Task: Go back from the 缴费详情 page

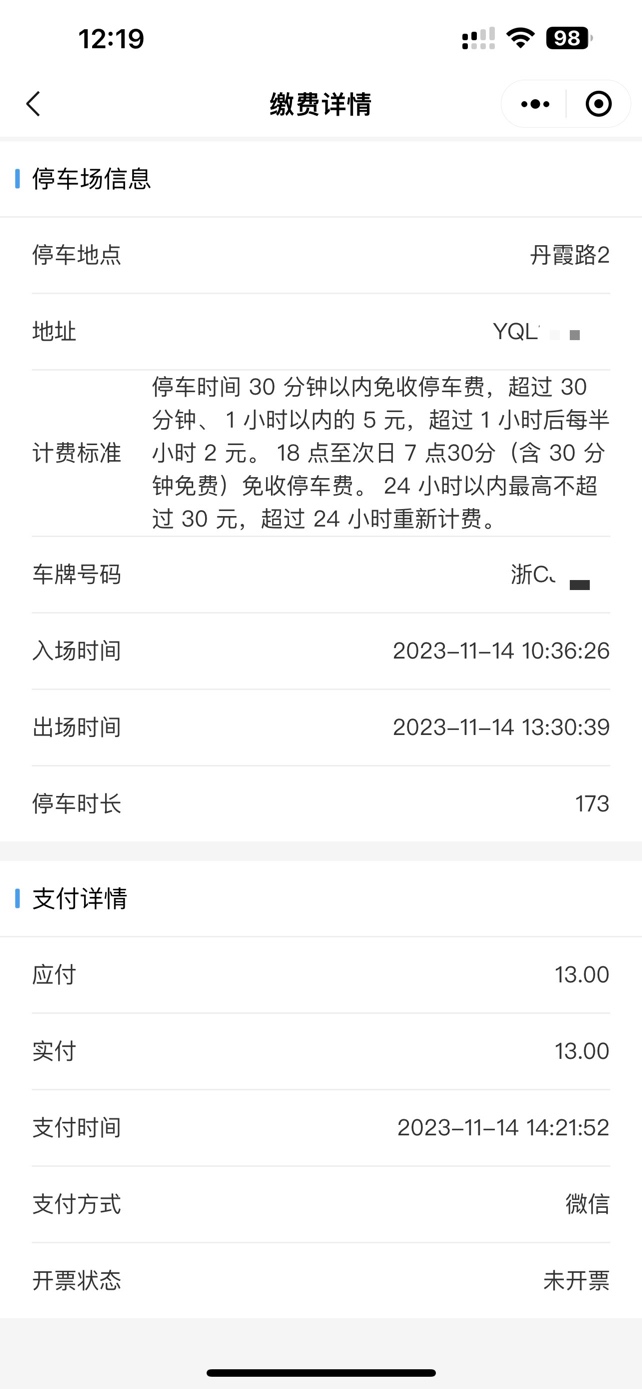Action: [x=33, y=104]
